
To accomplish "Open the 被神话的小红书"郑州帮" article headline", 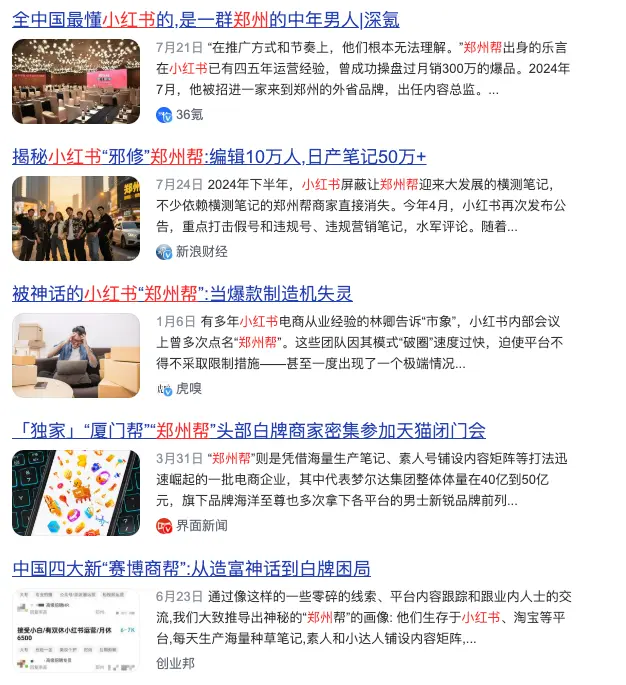I will tap(182, 293).
